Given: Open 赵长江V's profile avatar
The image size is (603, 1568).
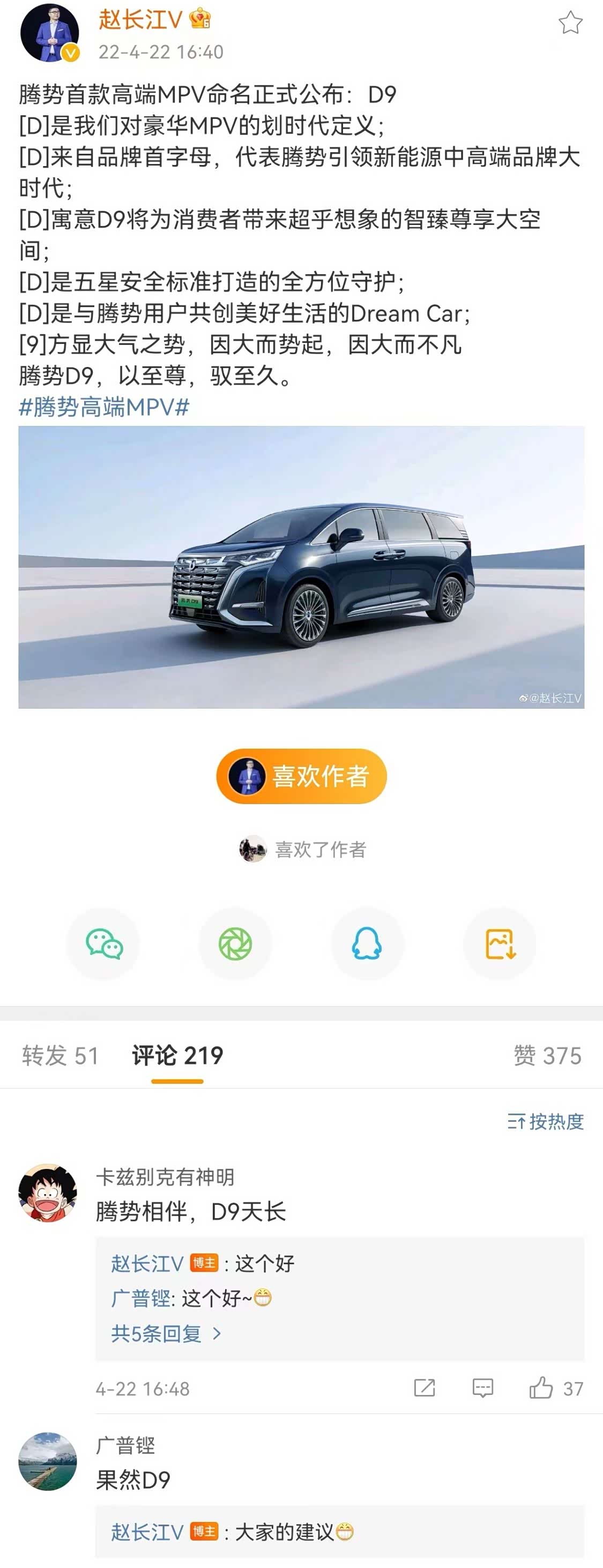Looking at the screenshot, I should (x=50, y=33).
